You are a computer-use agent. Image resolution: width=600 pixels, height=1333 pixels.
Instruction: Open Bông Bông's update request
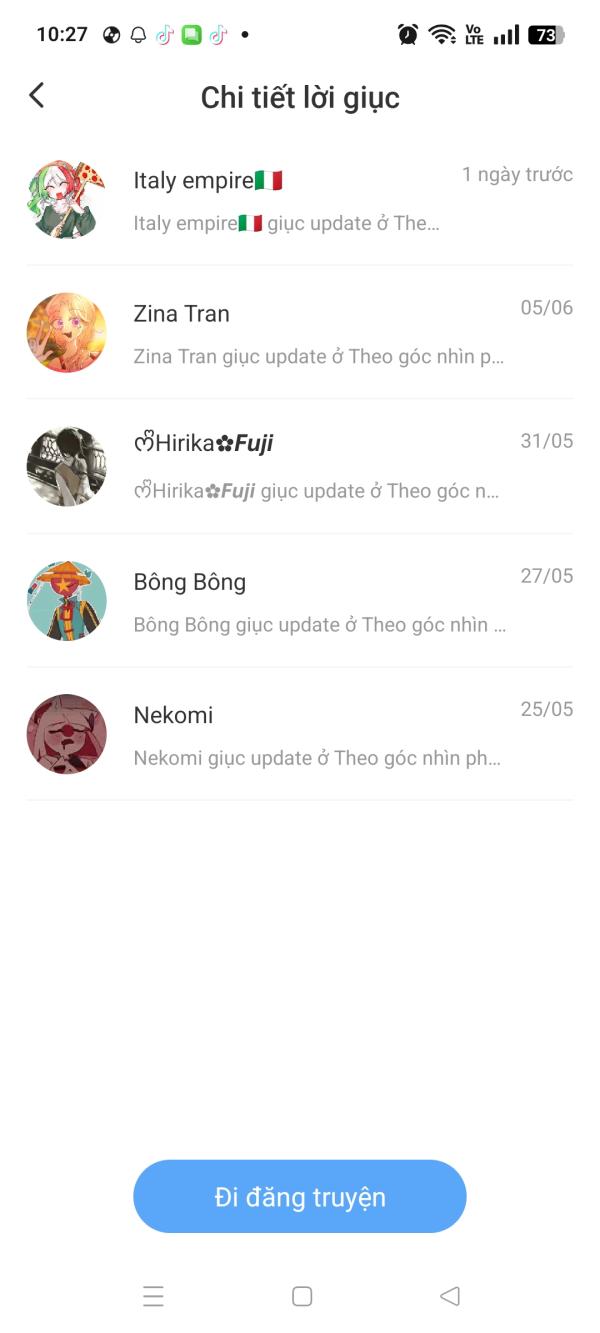(x=300, y=600)
